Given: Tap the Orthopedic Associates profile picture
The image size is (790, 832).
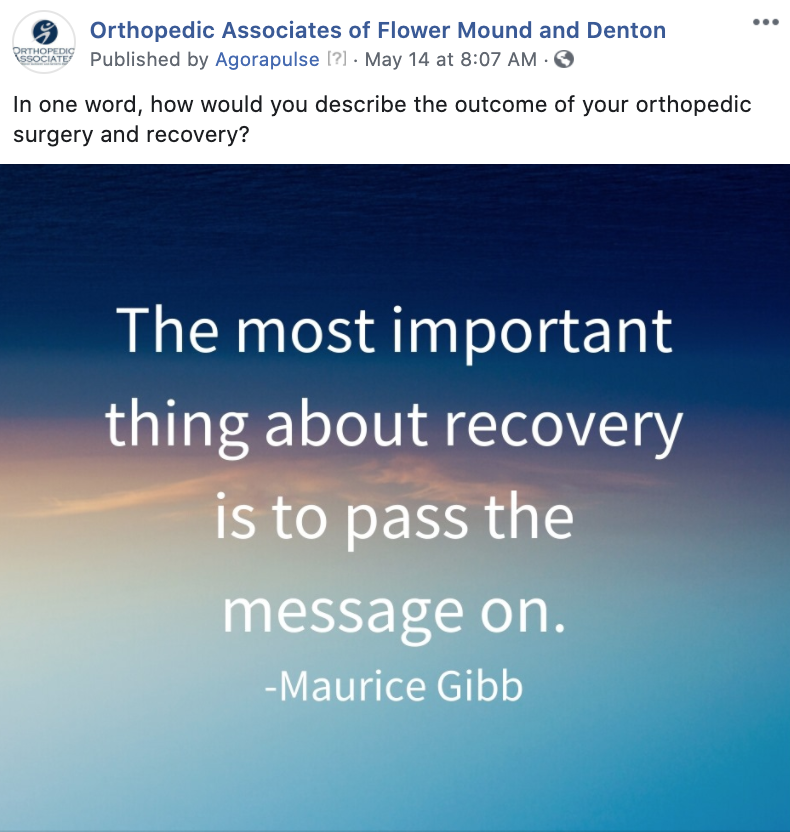Looking at the screenshot, I should point(44,45).
